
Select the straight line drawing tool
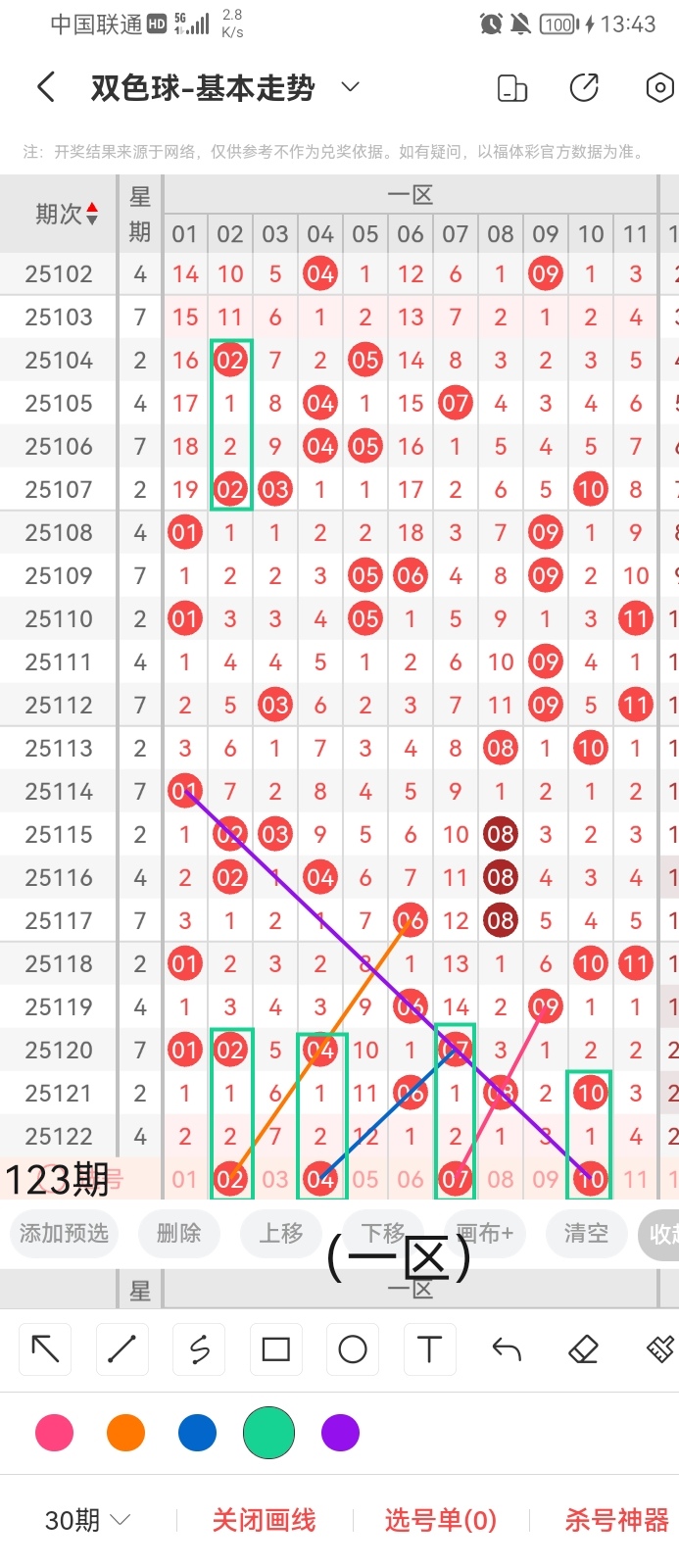click(121, 1349)
